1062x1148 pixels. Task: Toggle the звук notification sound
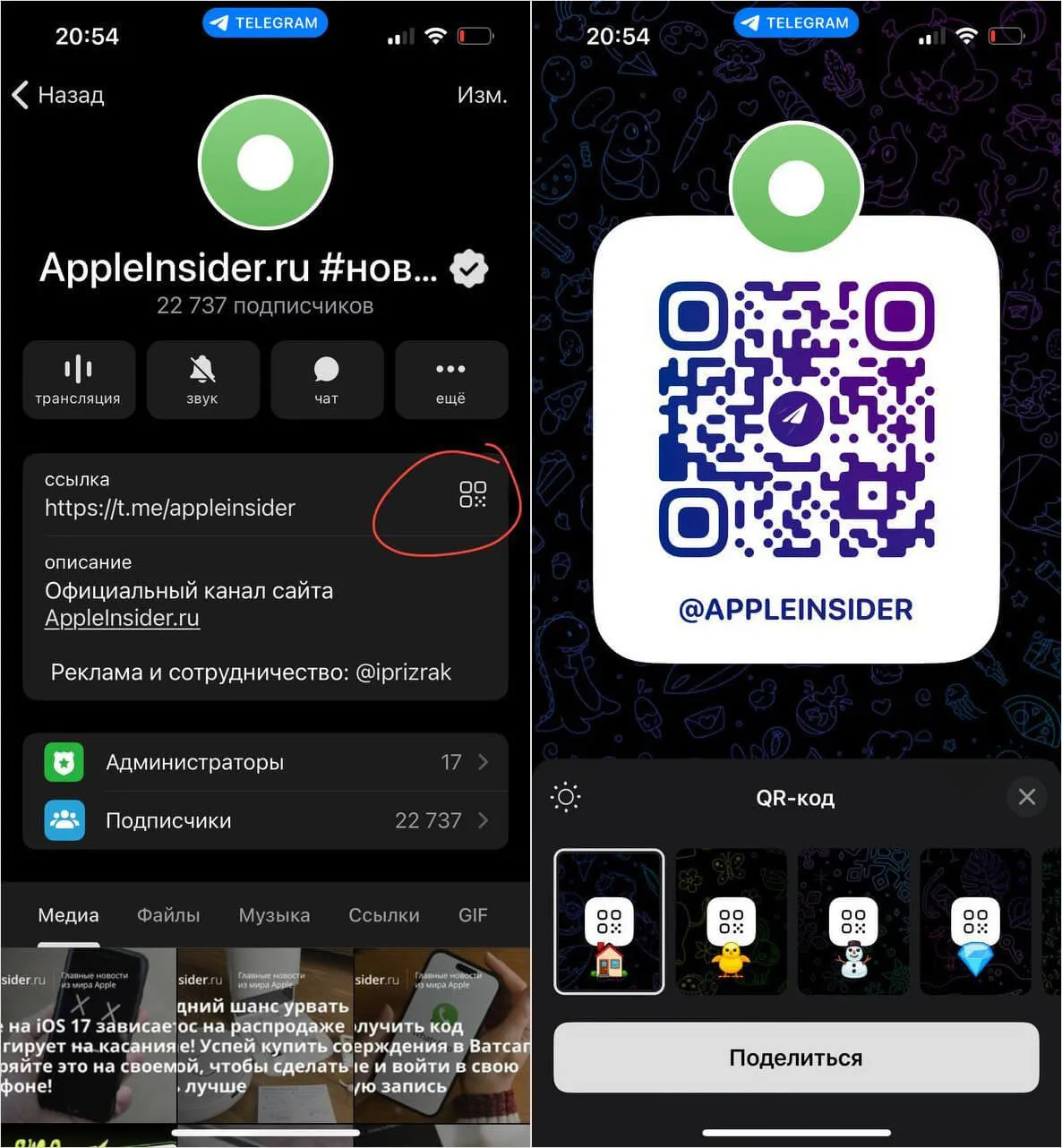[202, 380]
